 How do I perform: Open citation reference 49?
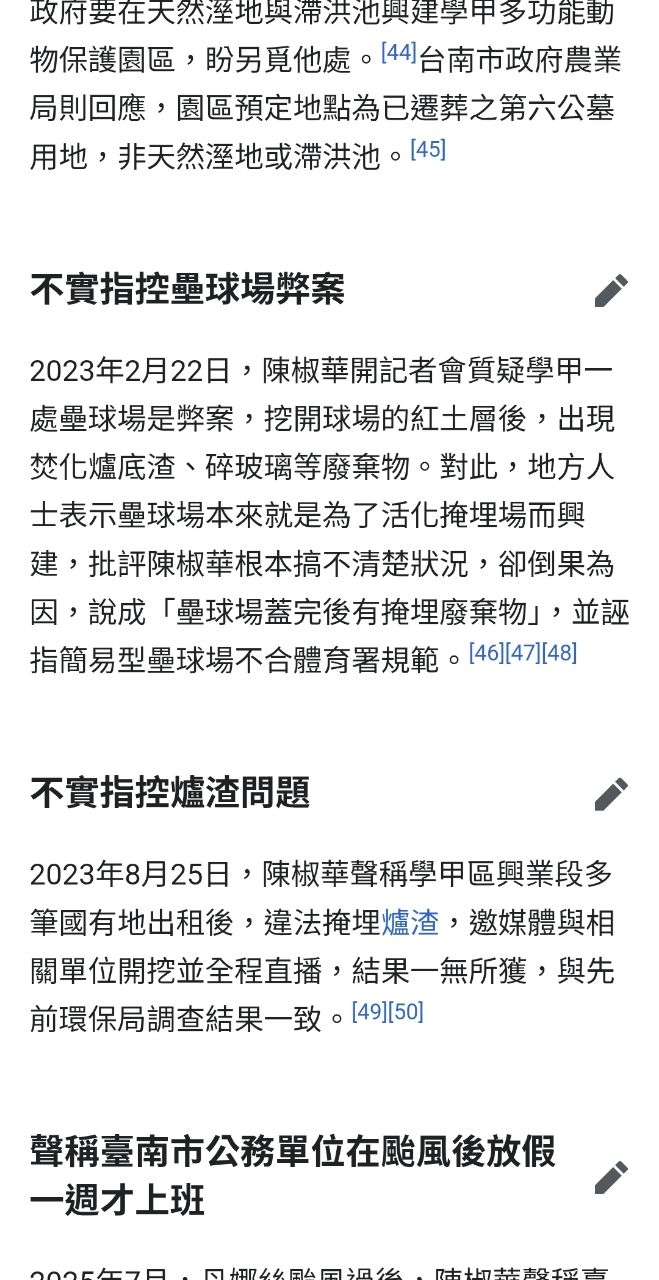[x=369, y=1012]
